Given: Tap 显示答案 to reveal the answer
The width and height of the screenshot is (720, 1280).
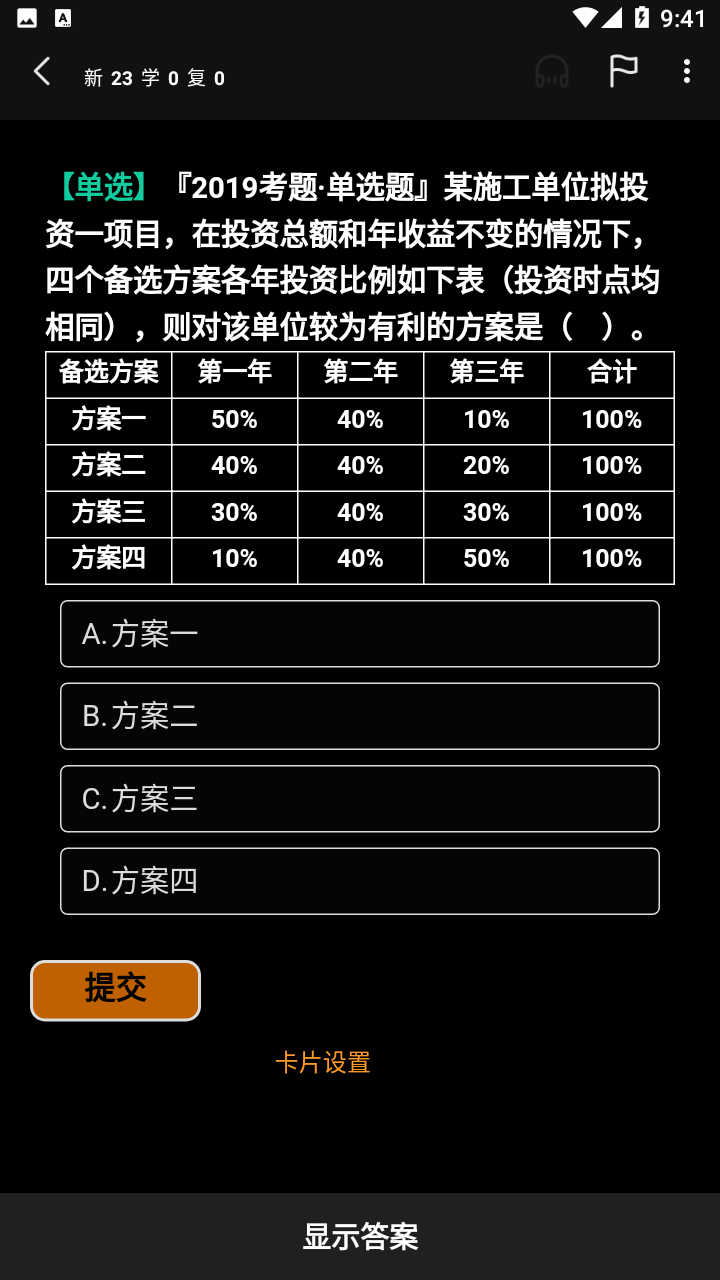Looking at the screenshot, I should [360, 1236].
